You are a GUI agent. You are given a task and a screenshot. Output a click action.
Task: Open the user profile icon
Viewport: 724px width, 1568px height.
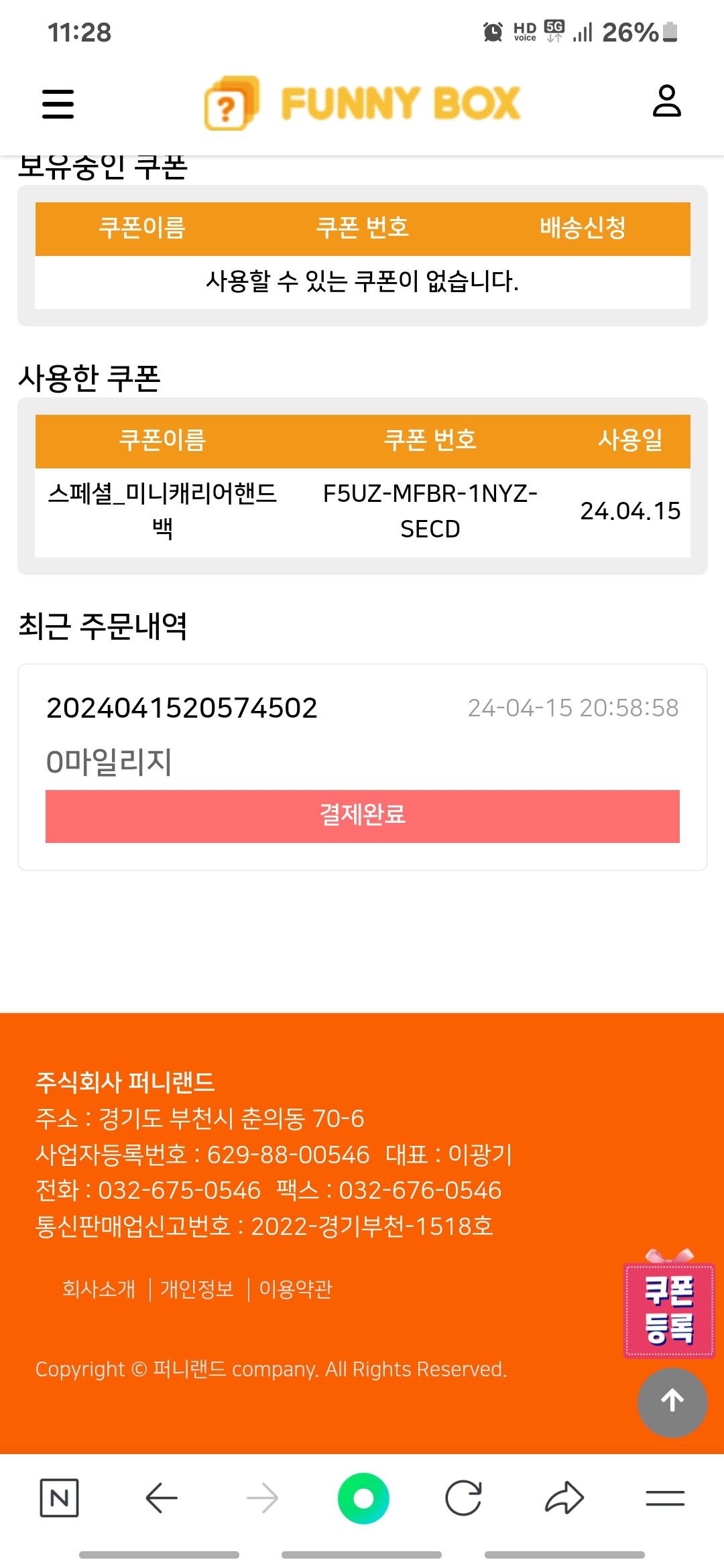click(x=666, y=101)
